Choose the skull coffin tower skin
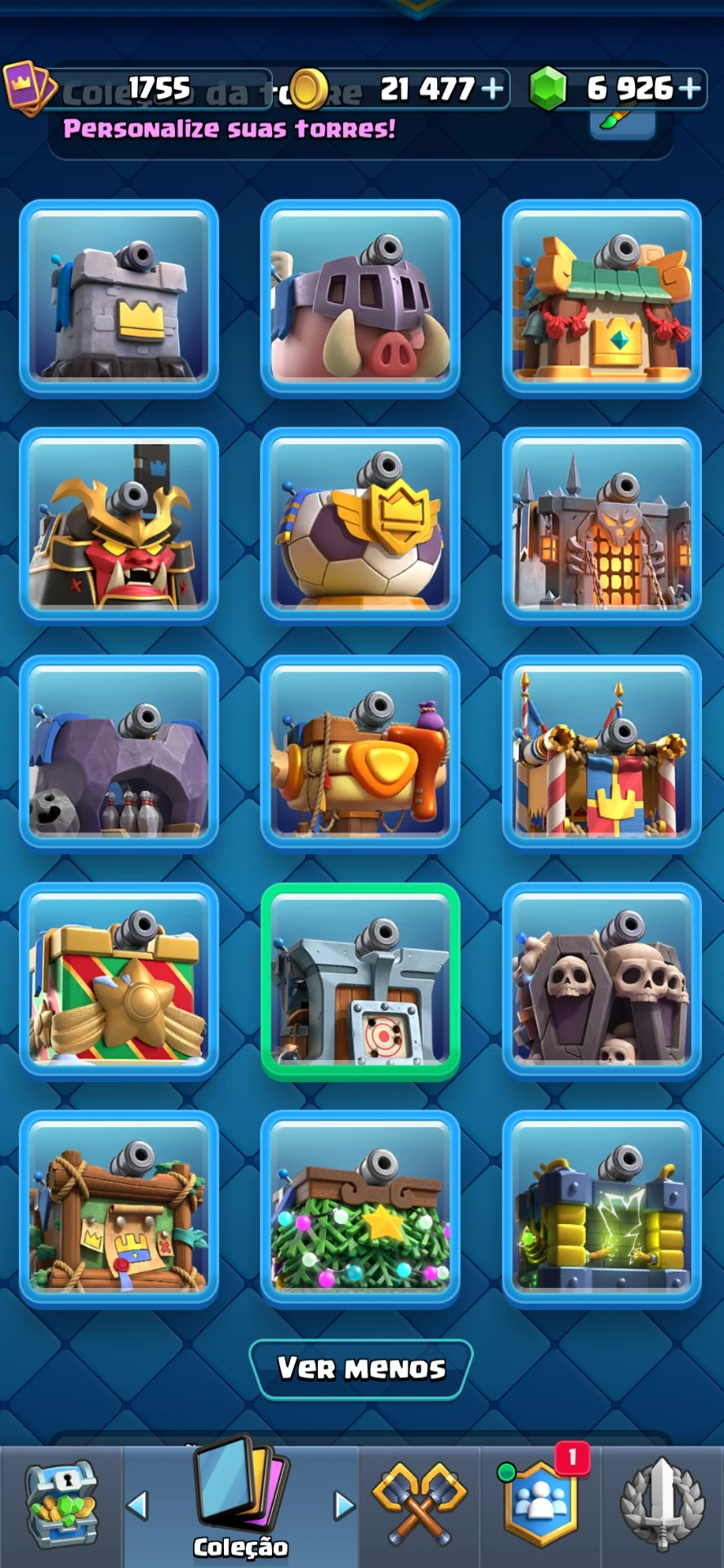Screen dimensions: 724x1568 [602, 981]
